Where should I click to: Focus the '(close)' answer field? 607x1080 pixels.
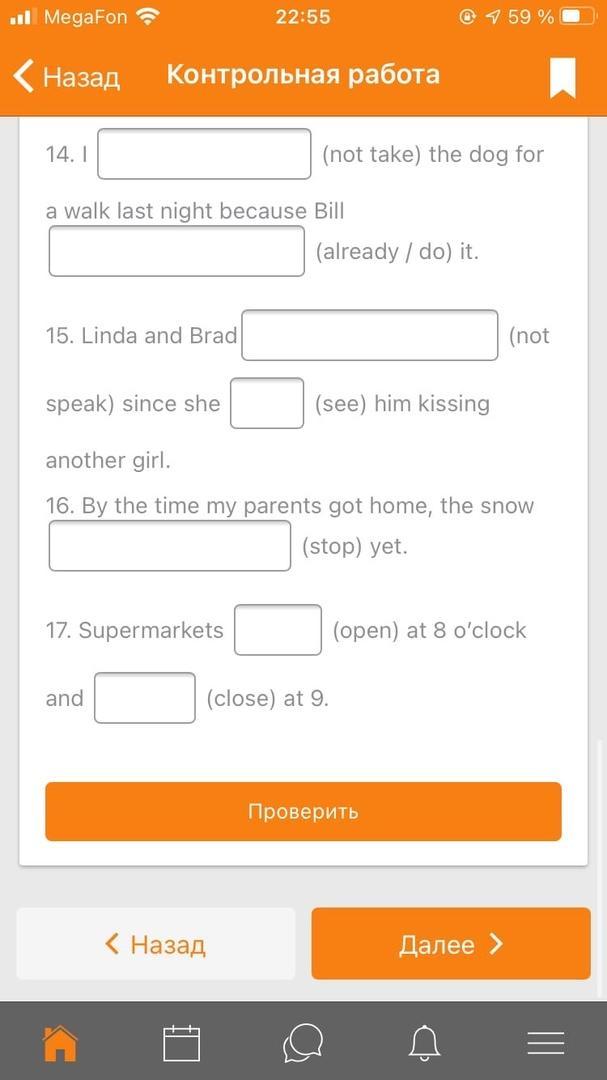click(x=145, y=698)
